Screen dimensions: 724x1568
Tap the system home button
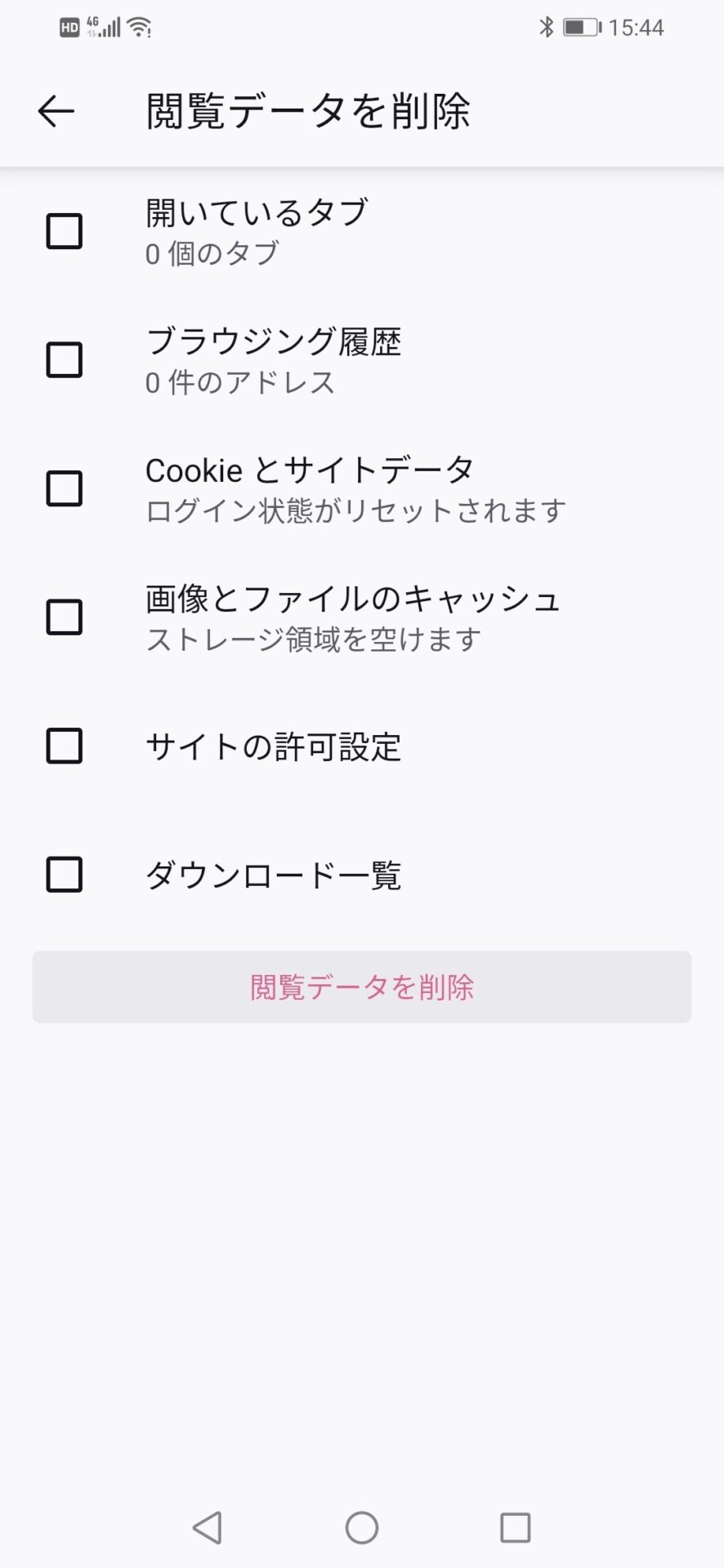362,1527
